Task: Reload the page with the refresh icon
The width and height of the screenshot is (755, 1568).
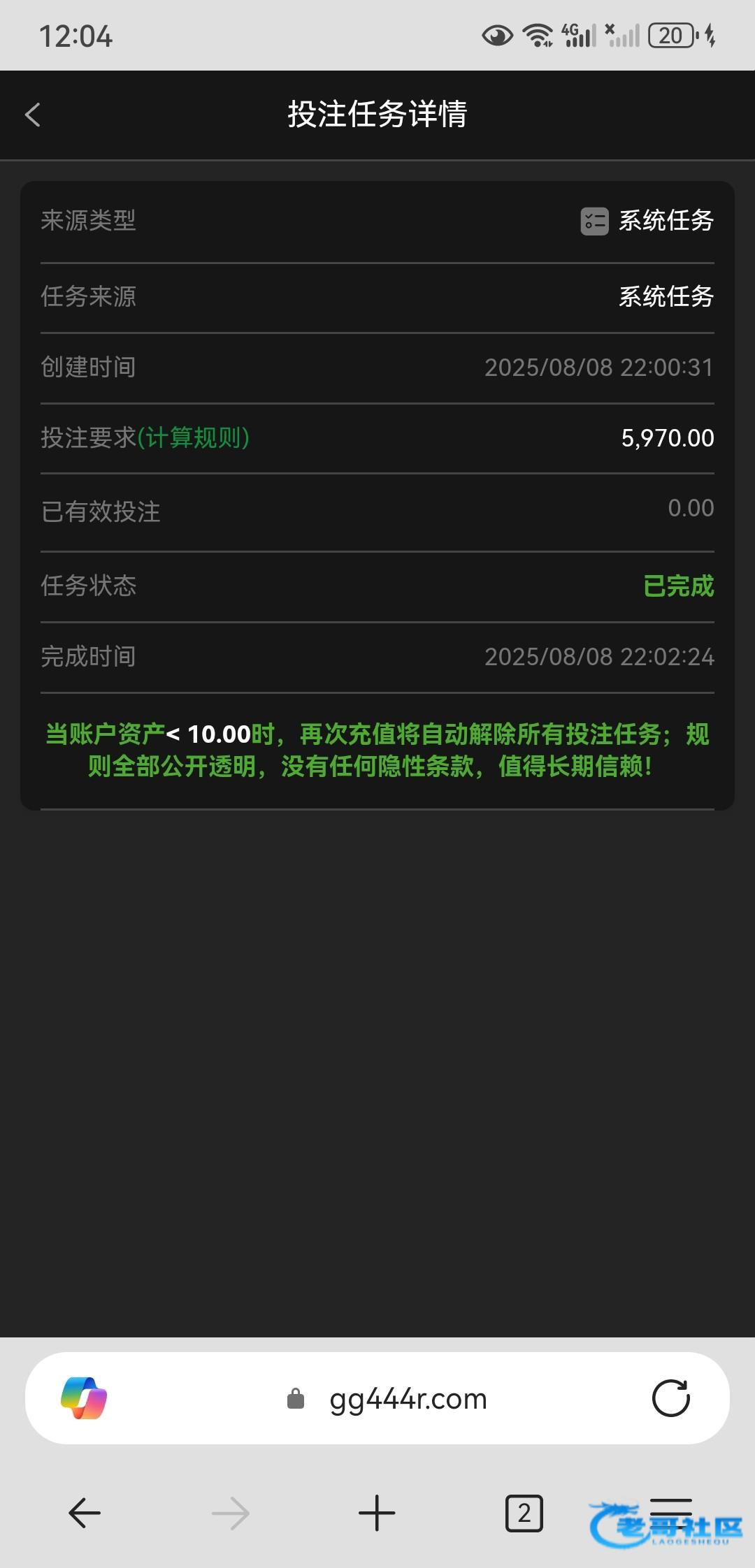Action: [670, 1398]
